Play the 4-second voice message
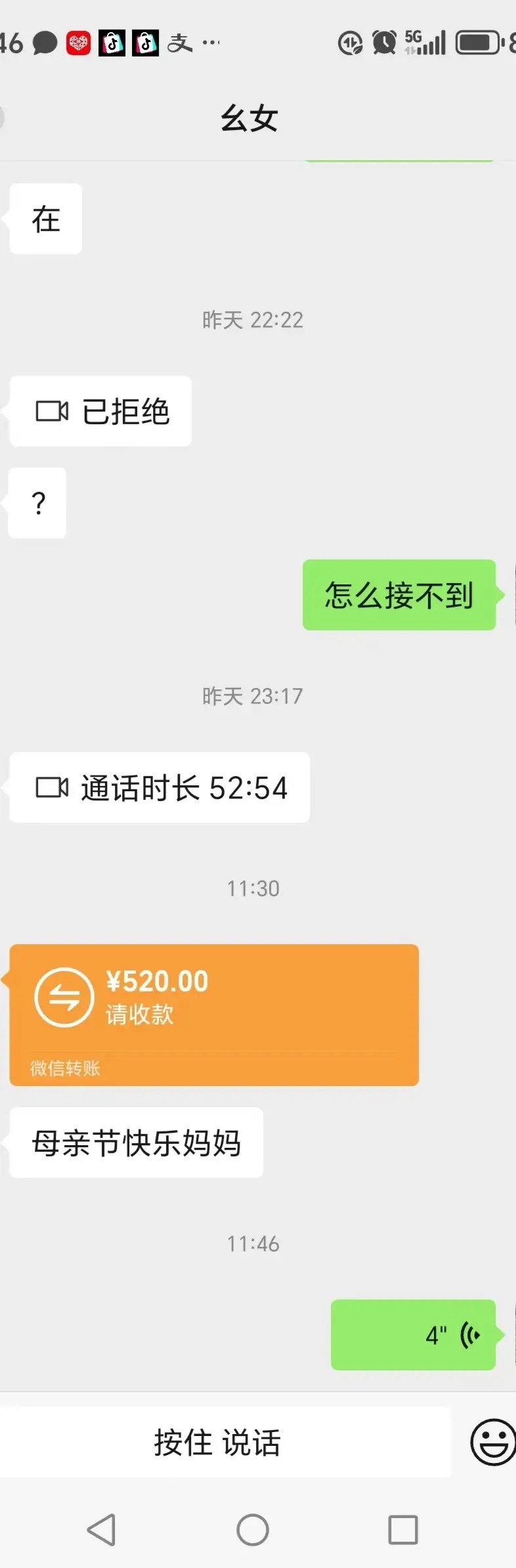Viewport: 516px width, 1568px height. pos(413,1335)
